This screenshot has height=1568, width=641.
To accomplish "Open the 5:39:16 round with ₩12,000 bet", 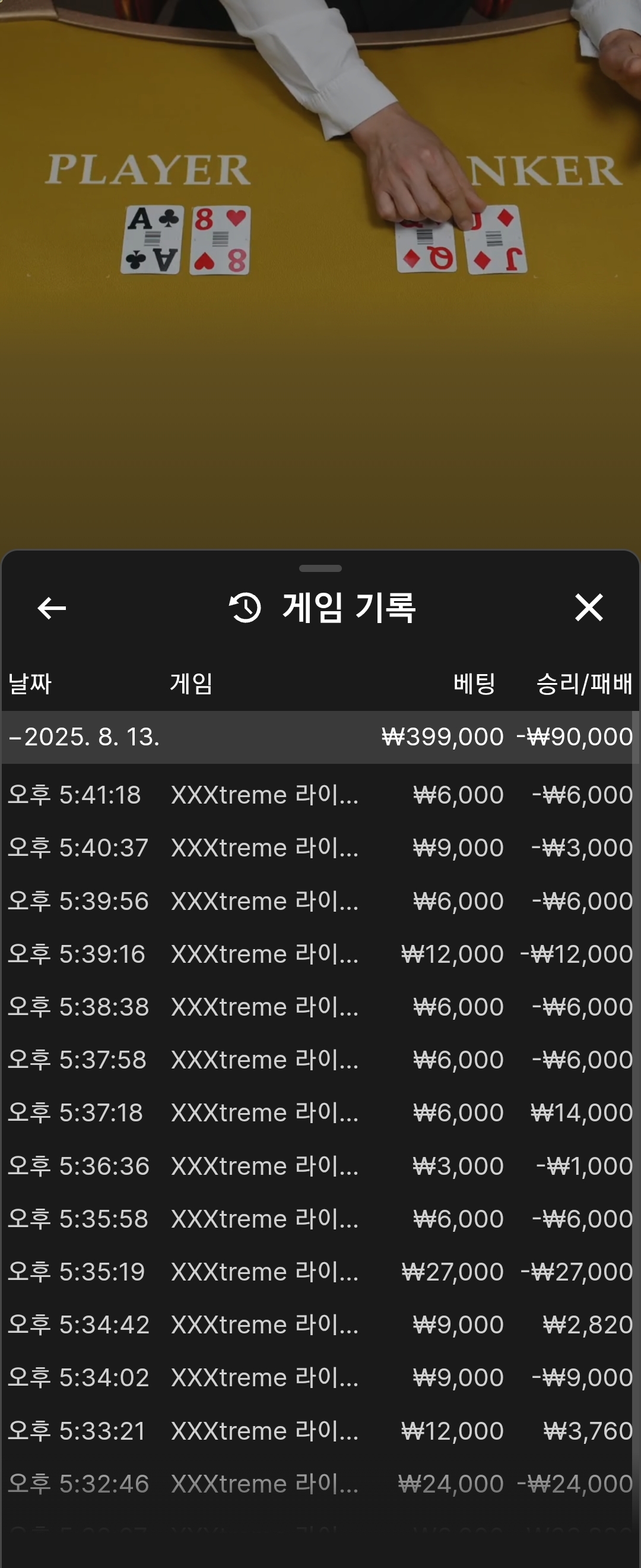I will (x=320, y=954).
